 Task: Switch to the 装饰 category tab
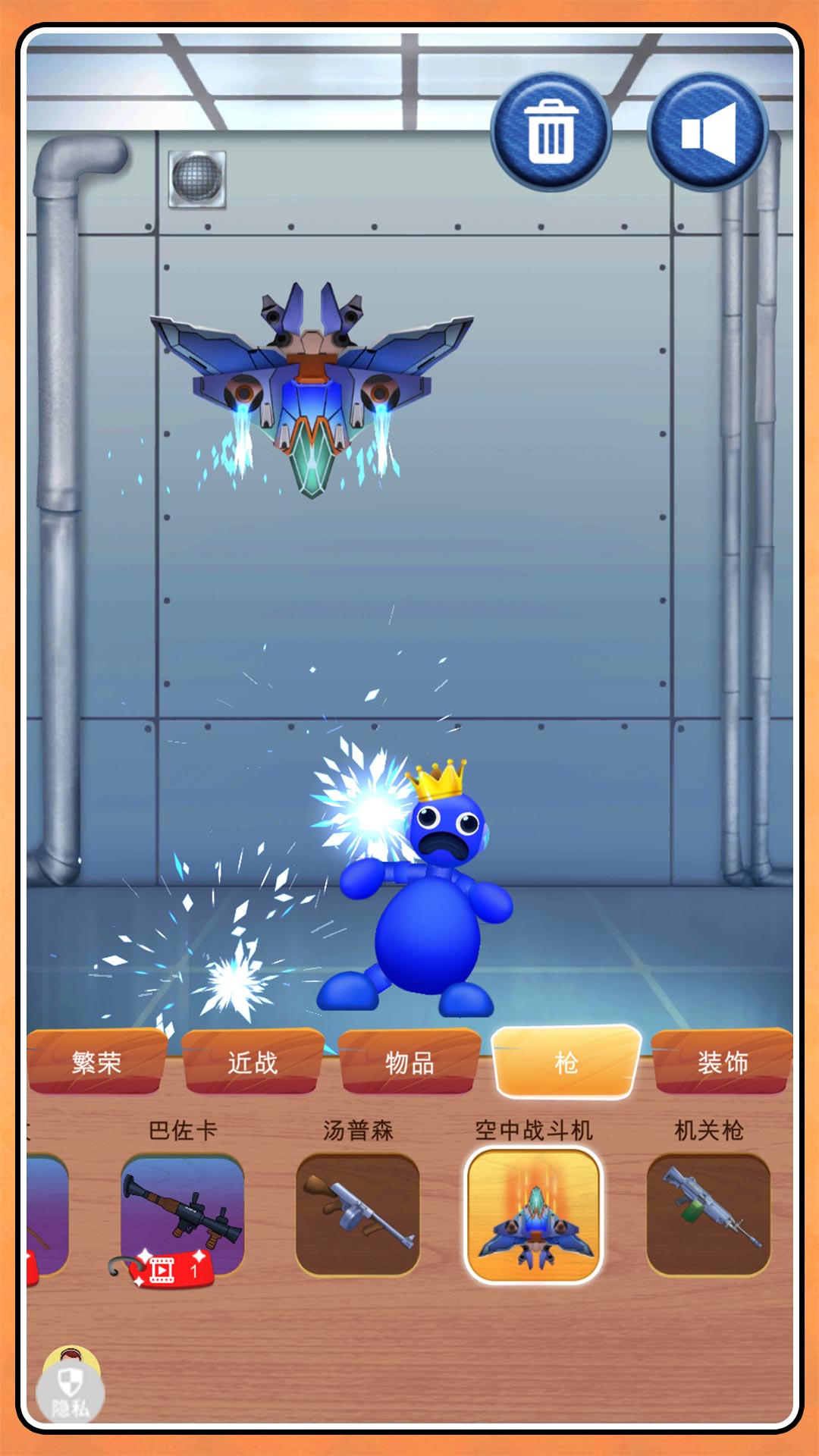(722, 1062)
